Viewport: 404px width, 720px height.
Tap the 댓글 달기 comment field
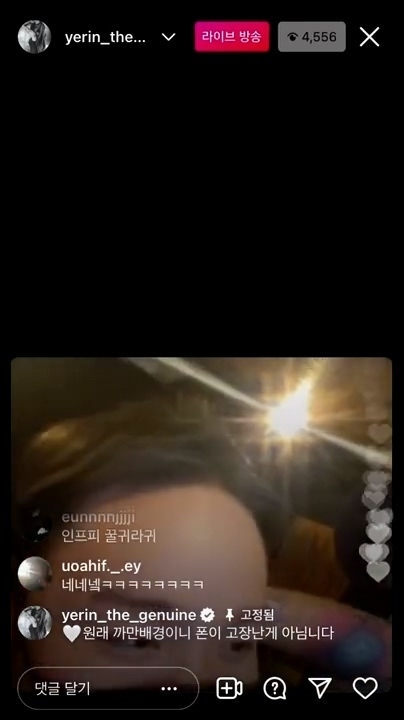coord(108,688)
